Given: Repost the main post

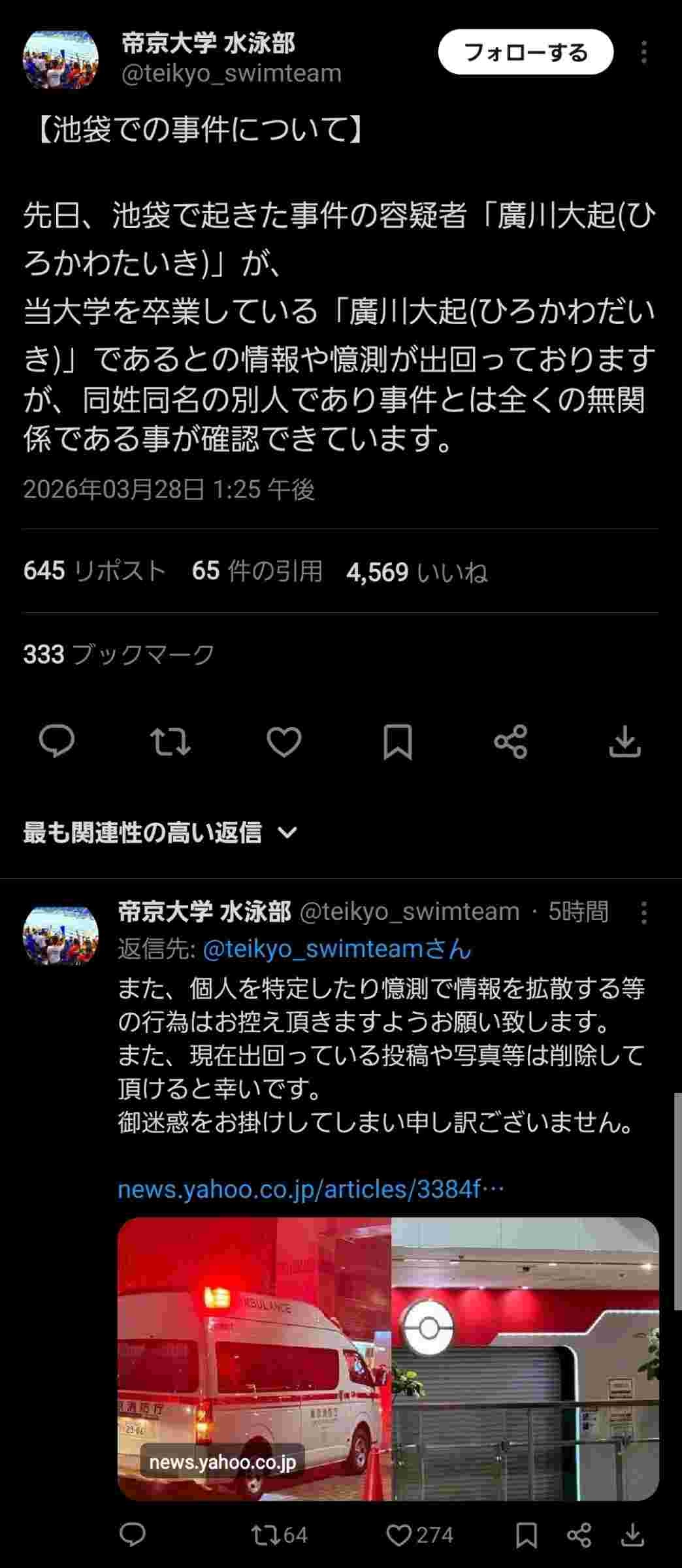Looking at the screenshot, I should point(170,742).
